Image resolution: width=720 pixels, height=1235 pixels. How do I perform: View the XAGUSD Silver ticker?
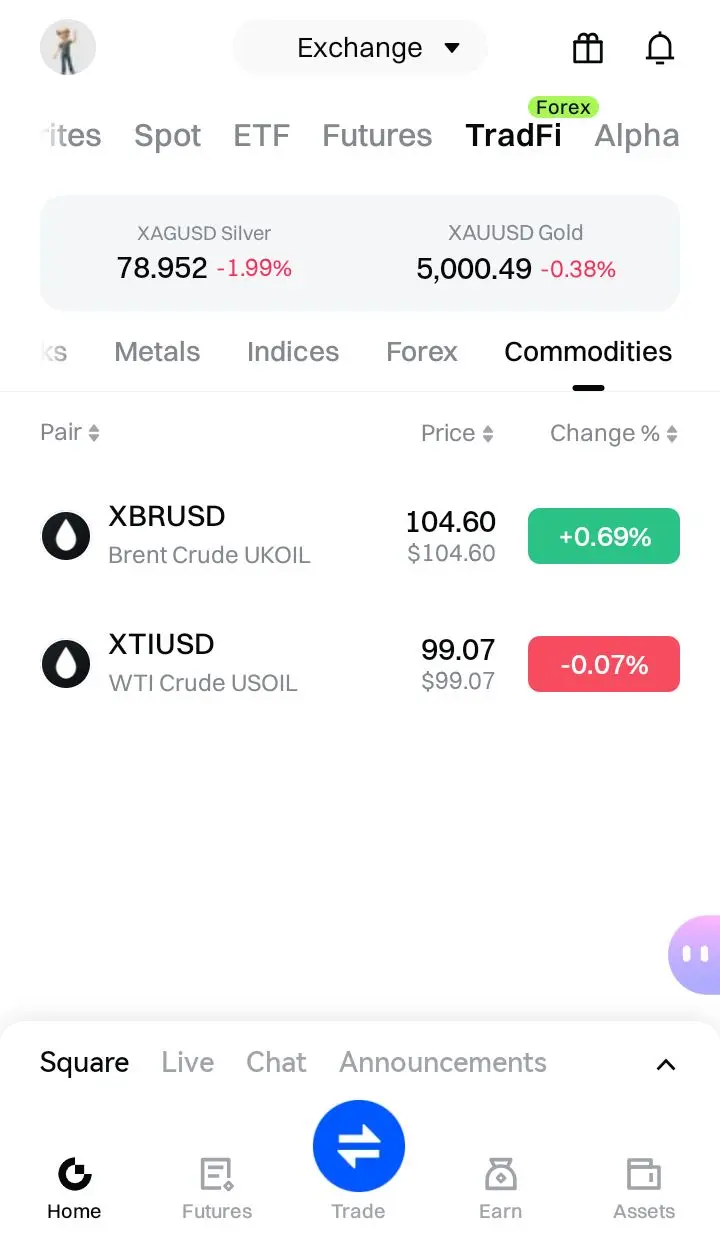pyautogui.click(x=204, y=253)
